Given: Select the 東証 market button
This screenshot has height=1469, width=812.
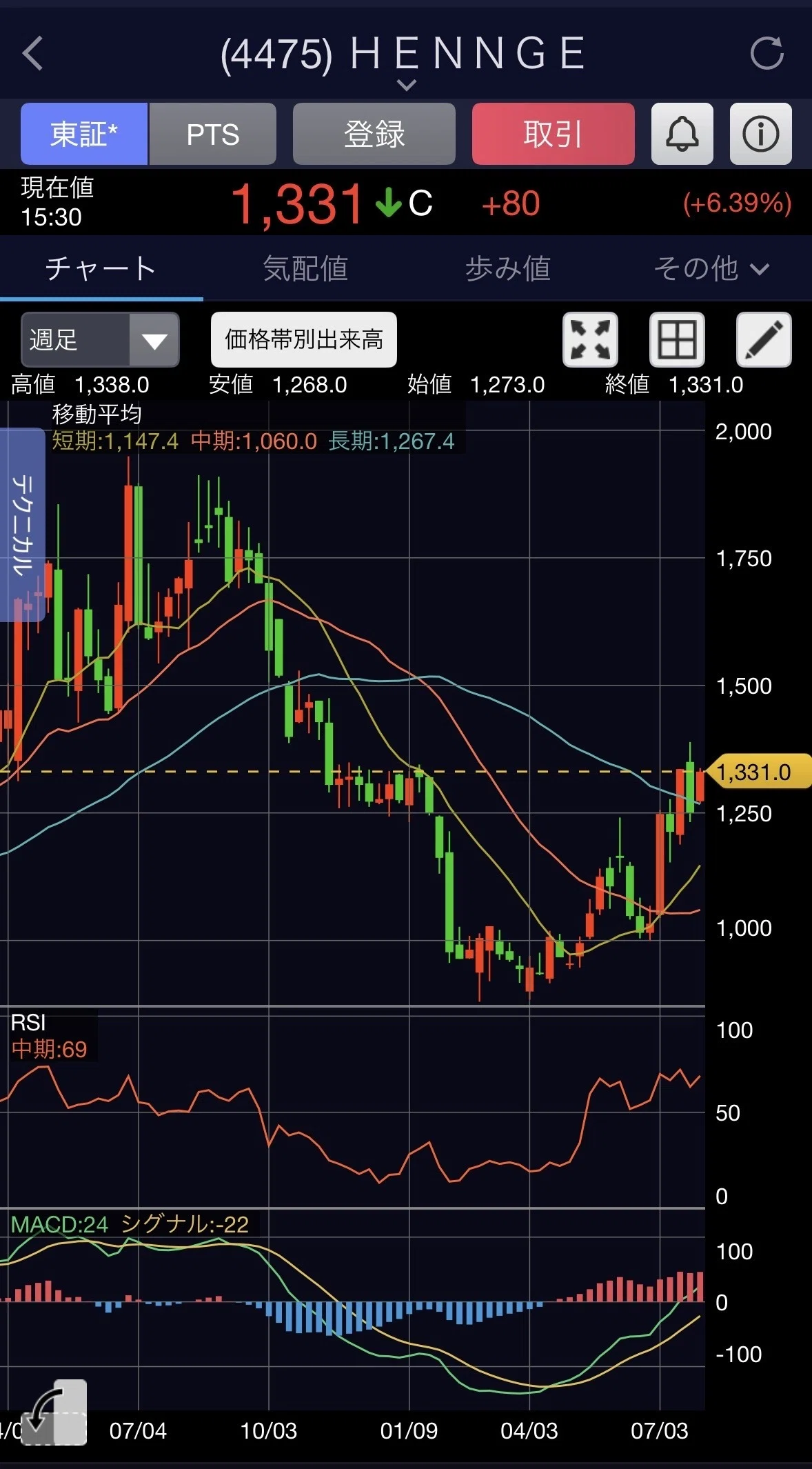Looking at the screenshot, I should click(84, 134).
